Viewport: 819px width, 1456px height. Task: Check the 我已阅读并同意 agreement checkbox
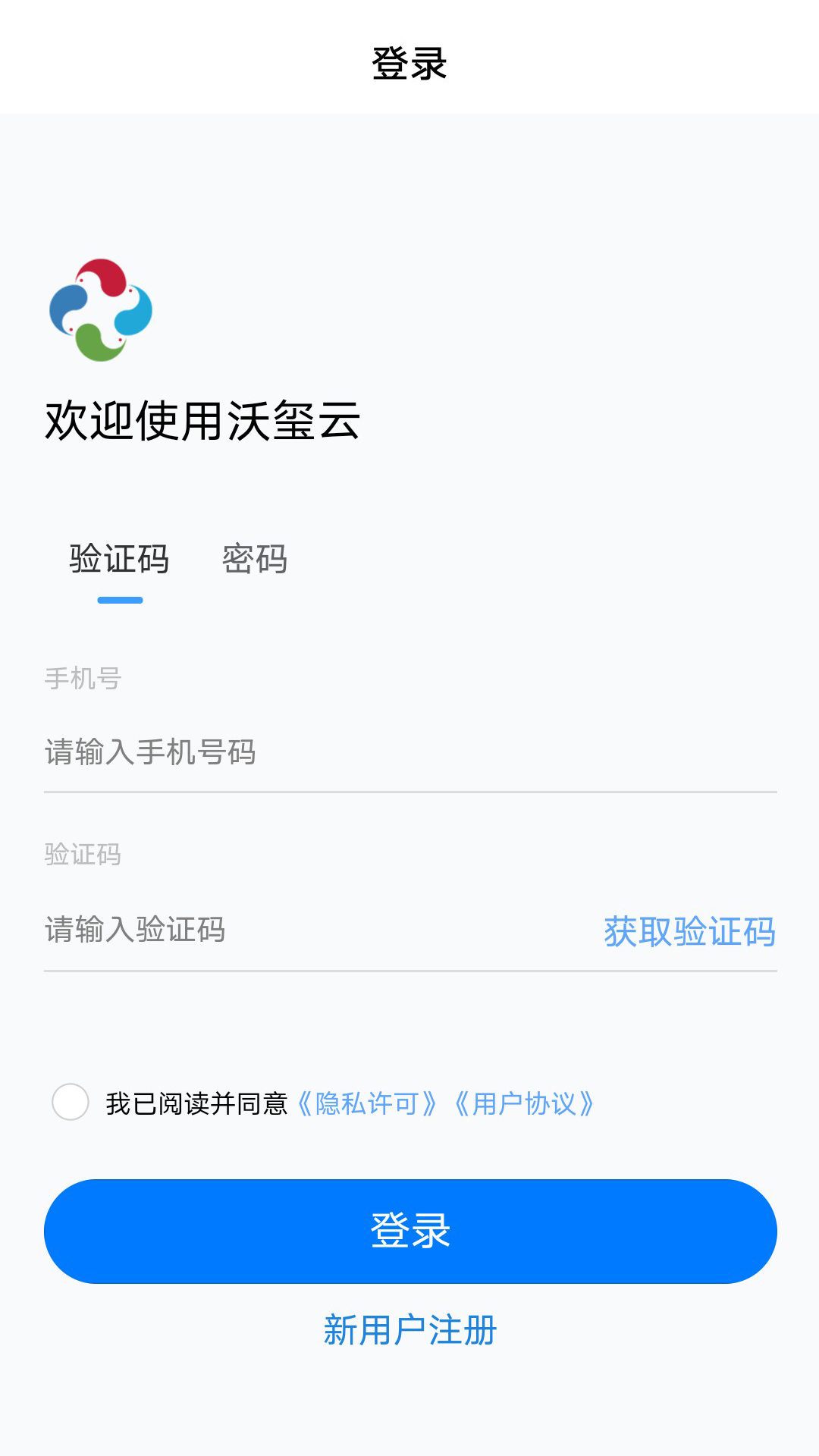click(71, 1102)
